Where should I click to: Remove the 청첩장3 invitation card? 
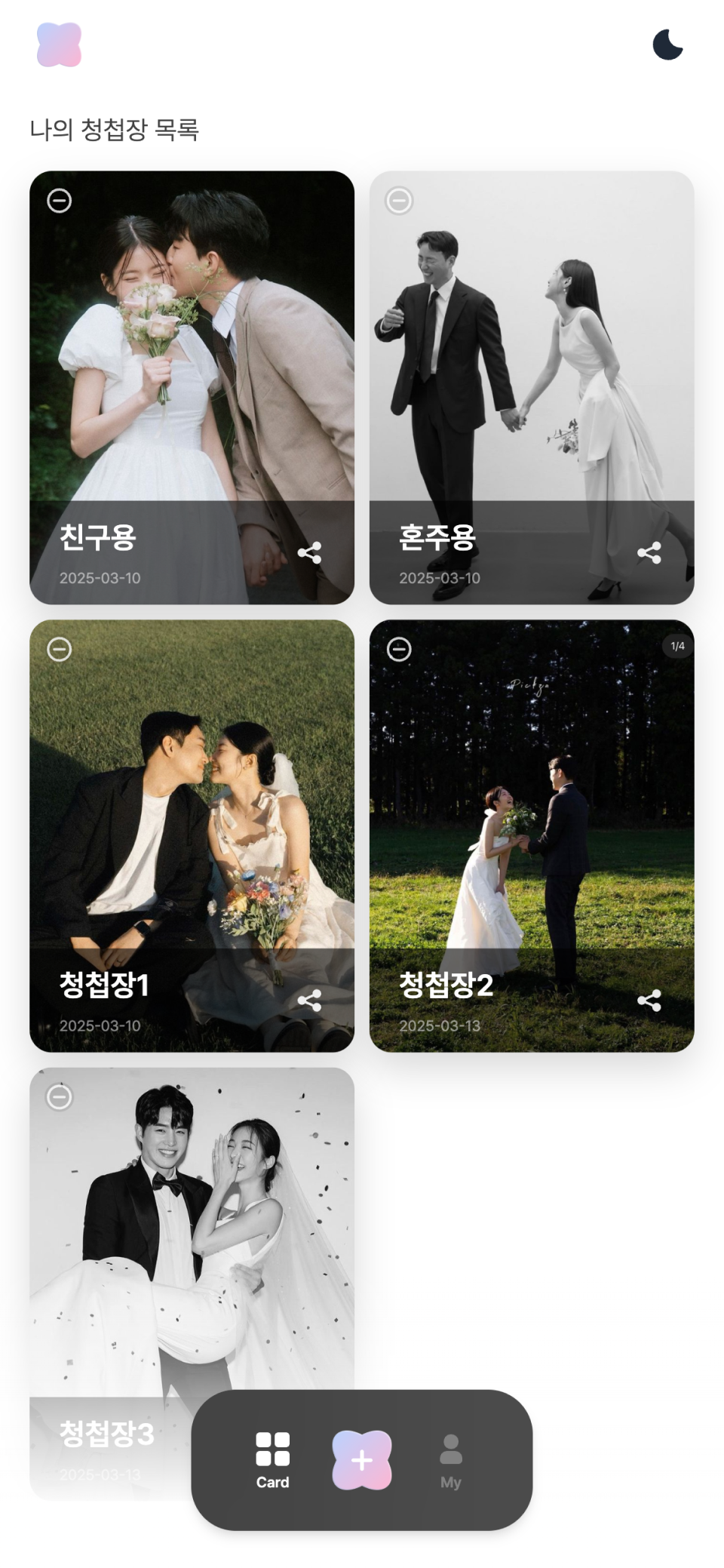(60, 1097)
